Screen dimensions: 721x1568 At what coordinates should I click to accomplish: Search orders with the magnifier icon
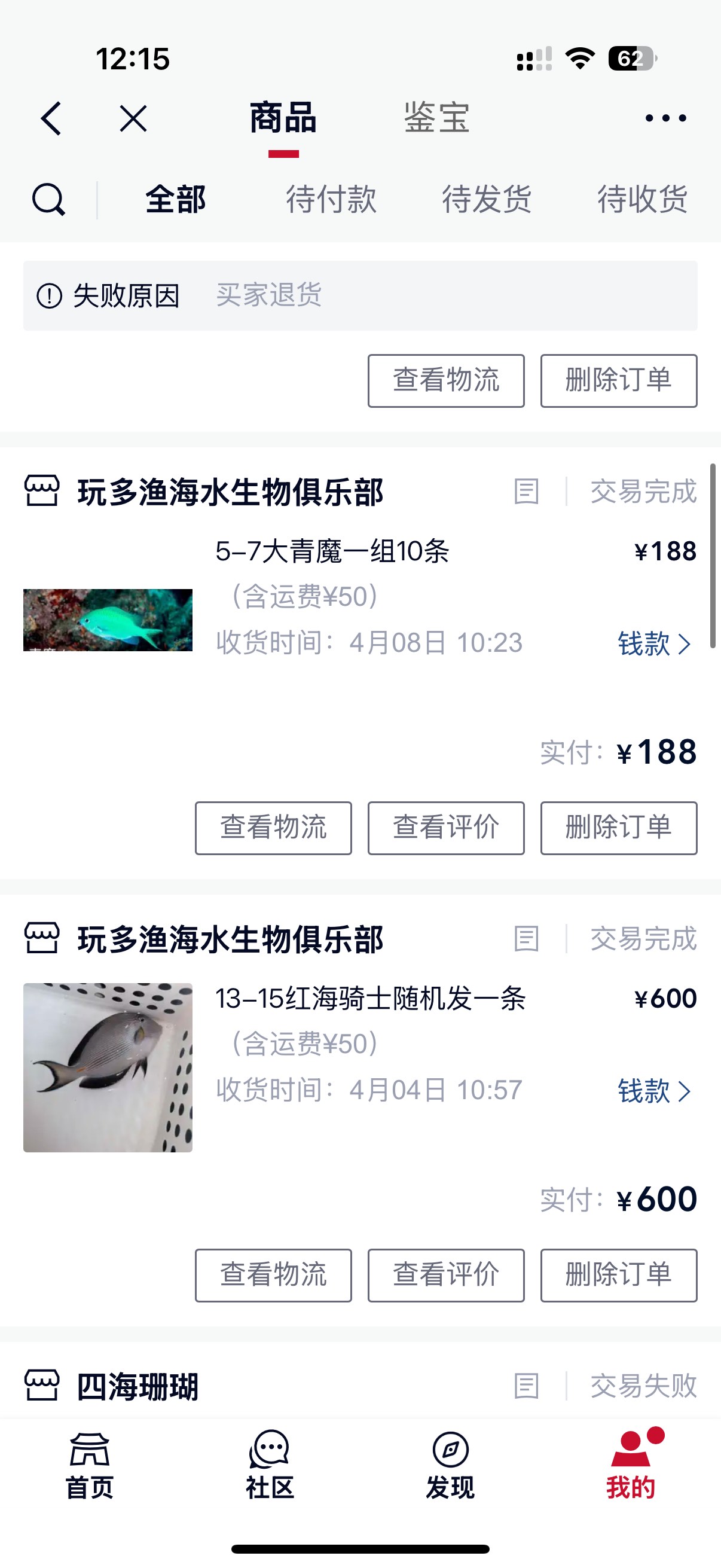coord(48,199)
